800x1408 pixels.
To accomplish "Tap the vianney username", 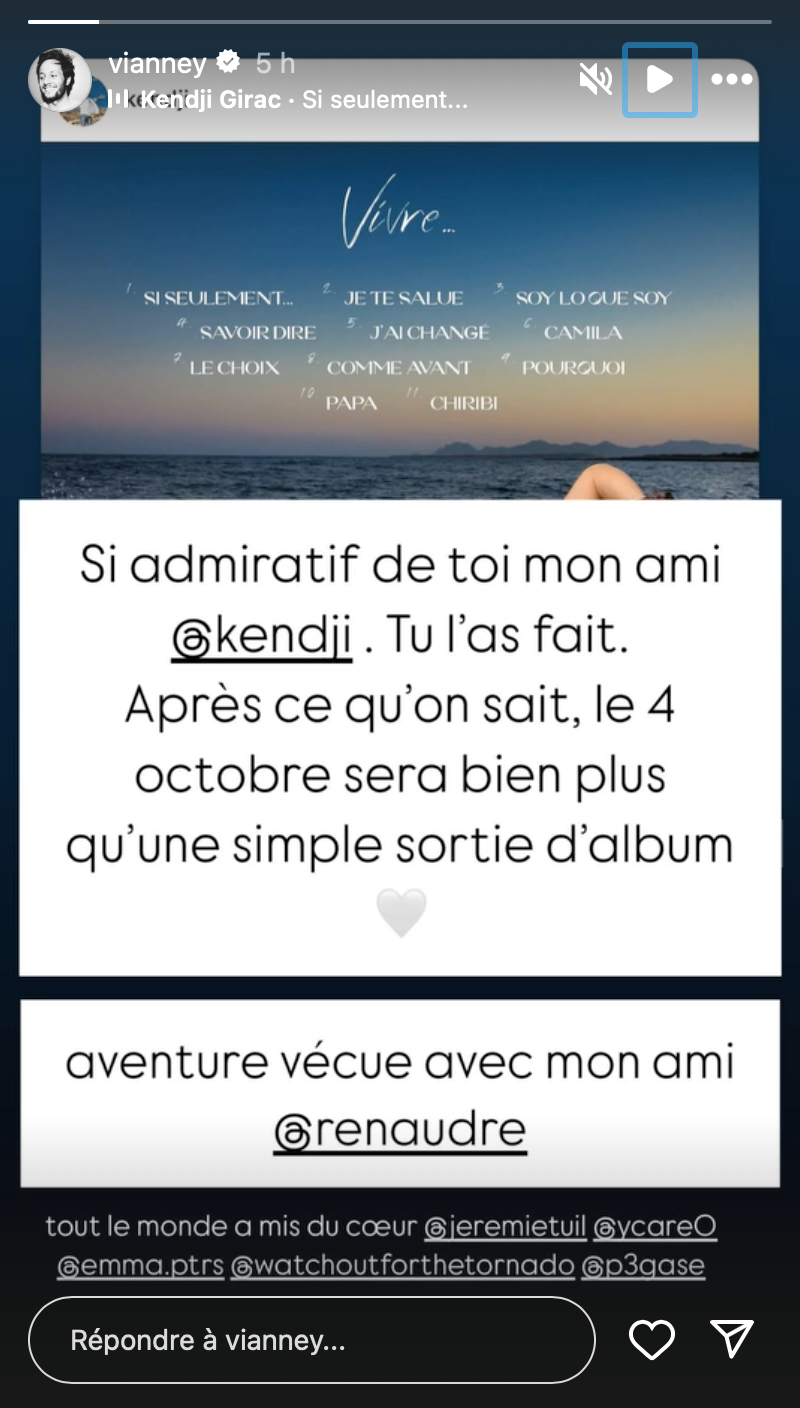I will coord(157,63).
